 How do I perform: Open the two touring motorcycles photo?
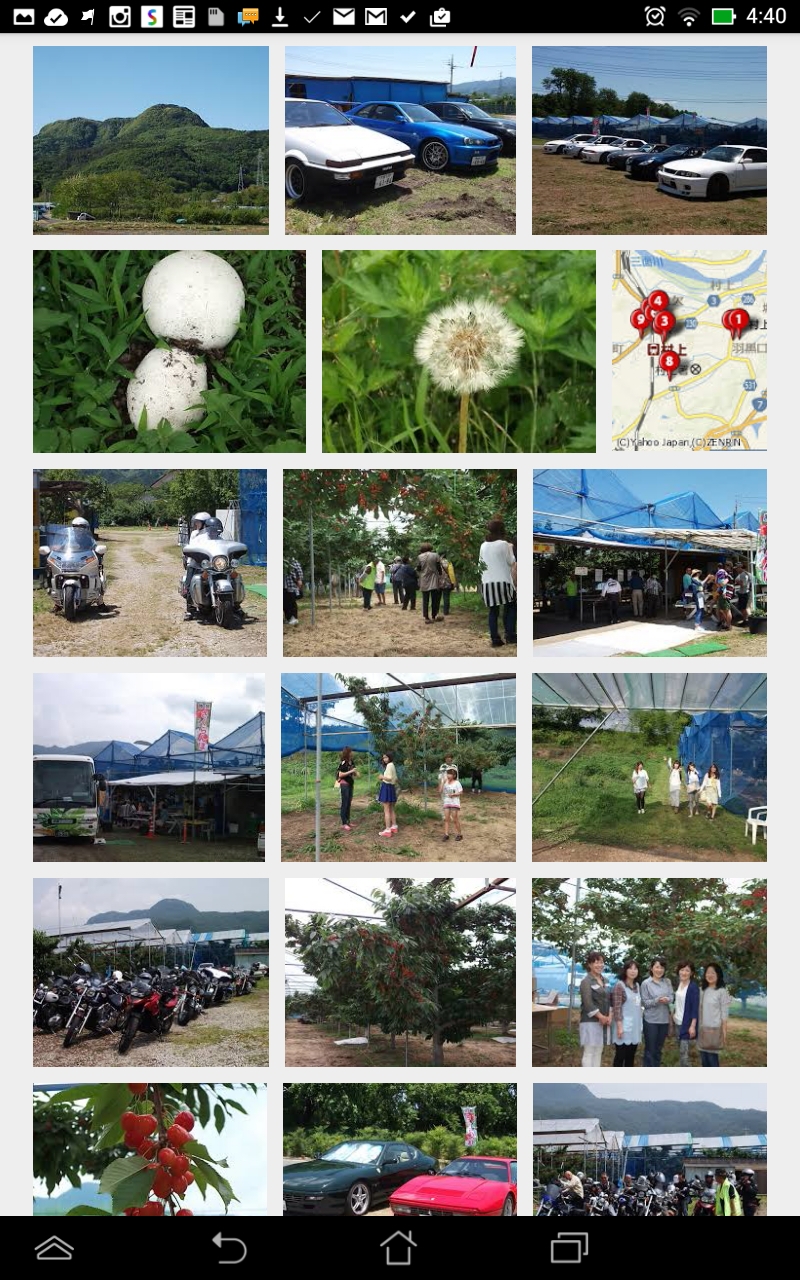[x=150, y=562]
